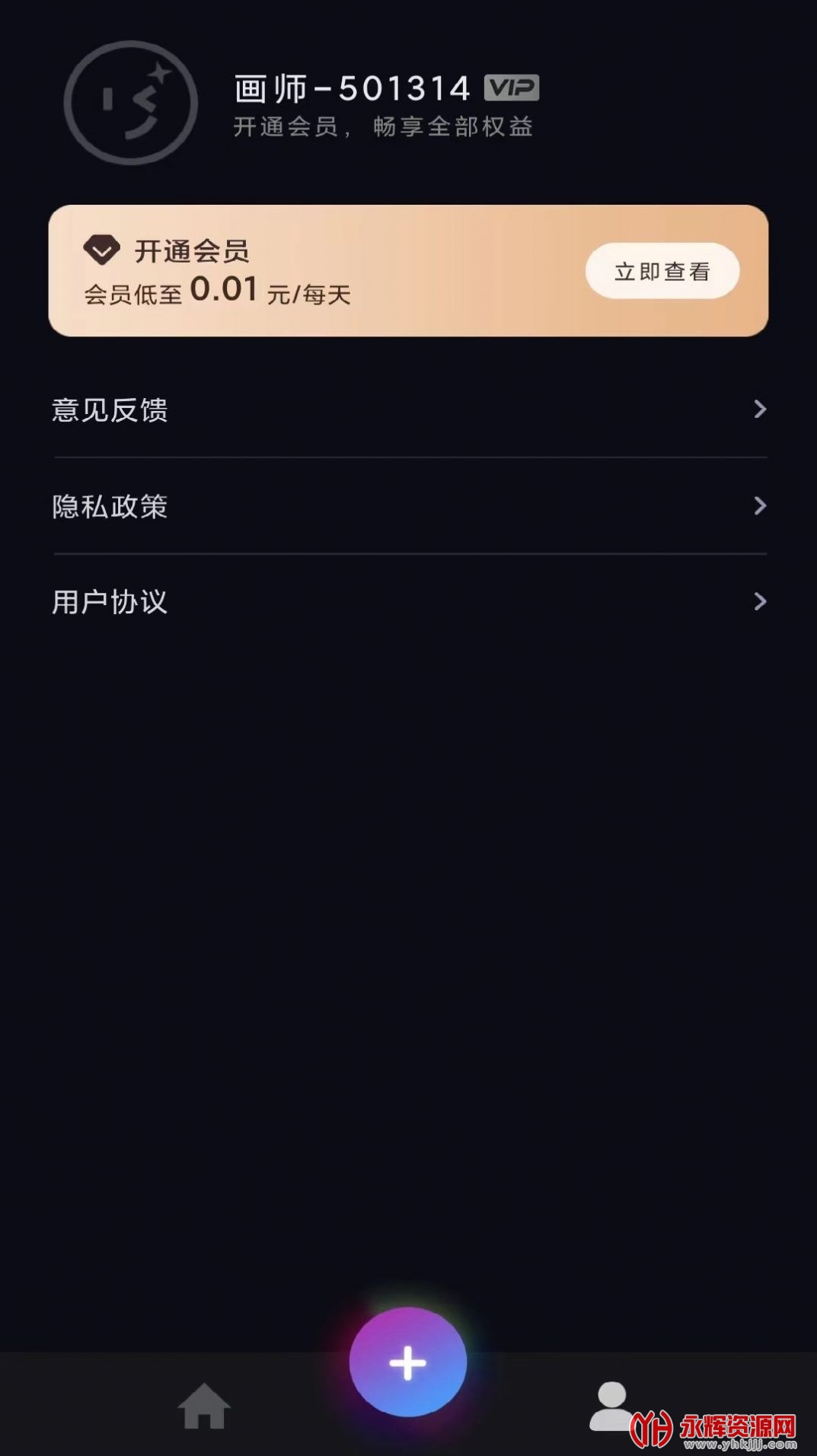View the 用户协议 user agreement

pyautogui.click(x=409, y=602)
